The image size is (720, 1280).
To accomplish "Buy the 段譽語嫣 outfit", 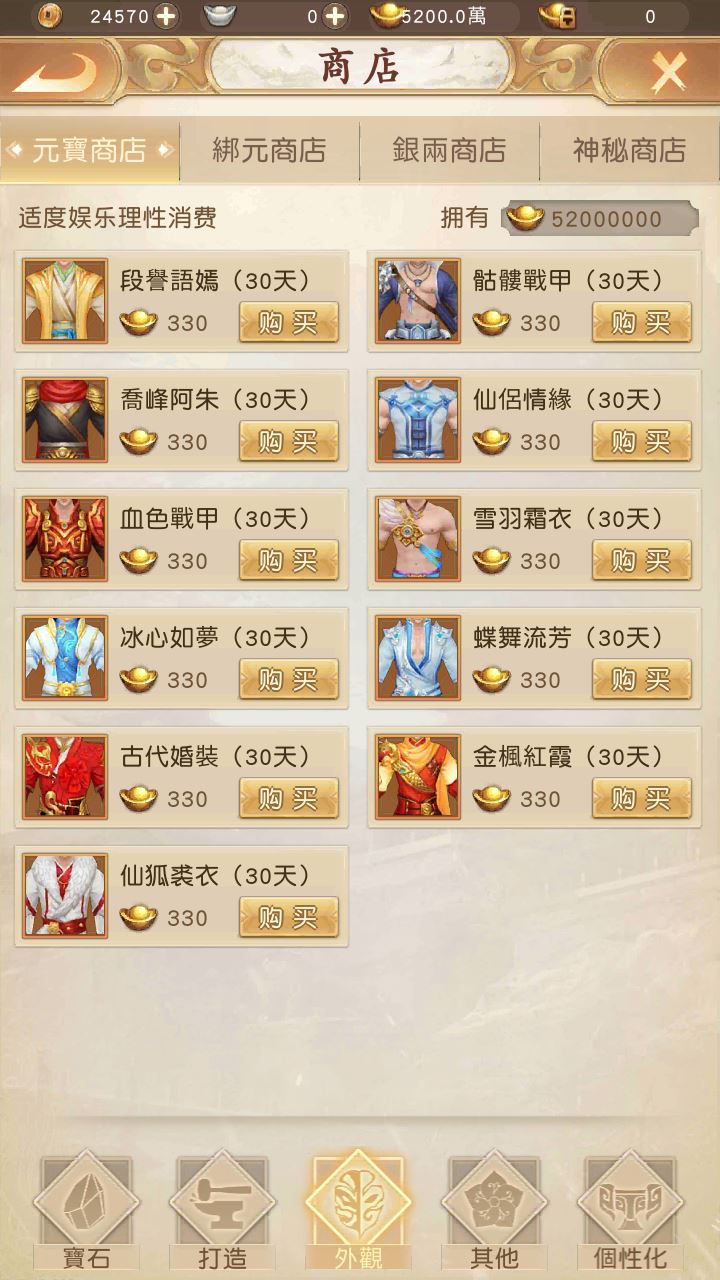I will pos(288,323).
